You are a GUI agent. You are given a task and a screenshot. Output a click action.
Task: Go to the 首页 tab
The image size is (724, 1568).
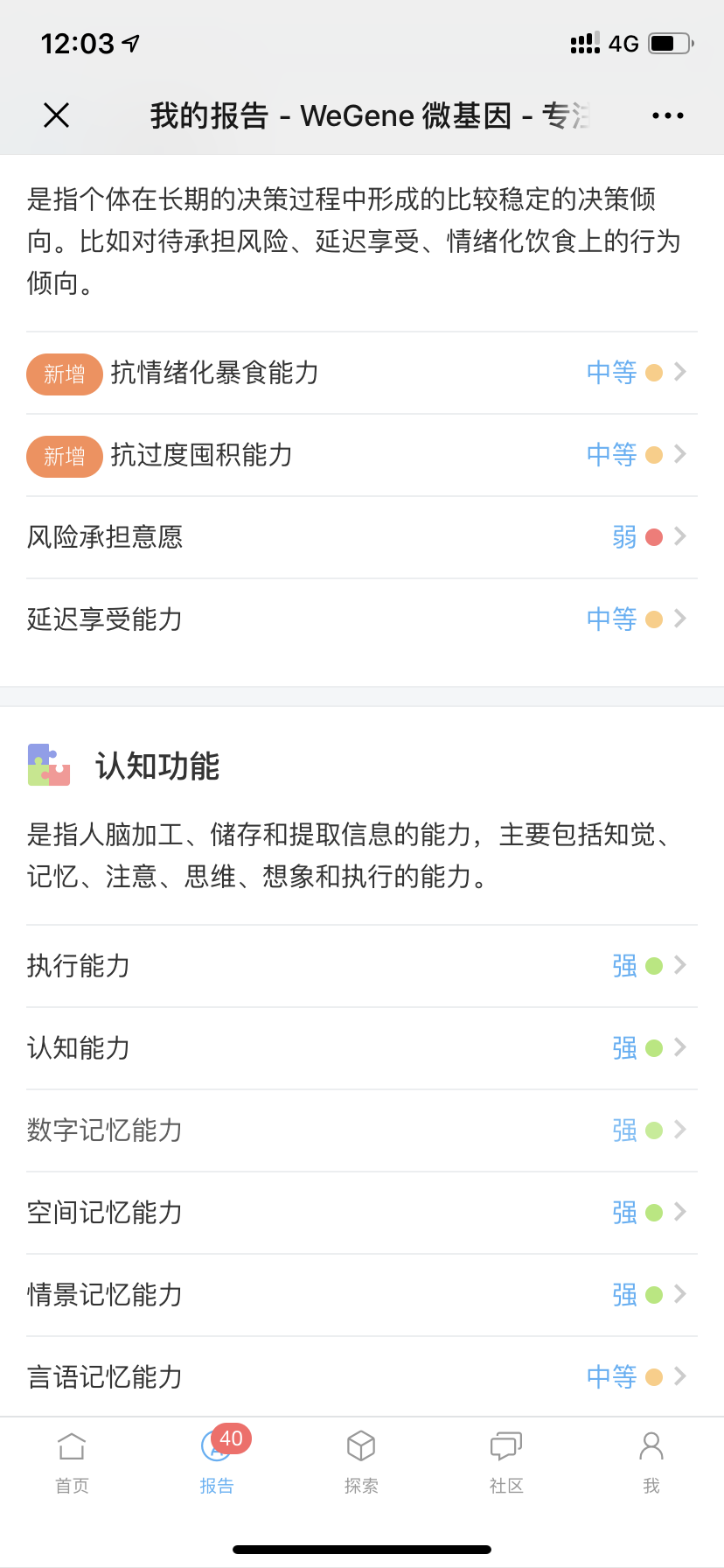pos(72,1461)
